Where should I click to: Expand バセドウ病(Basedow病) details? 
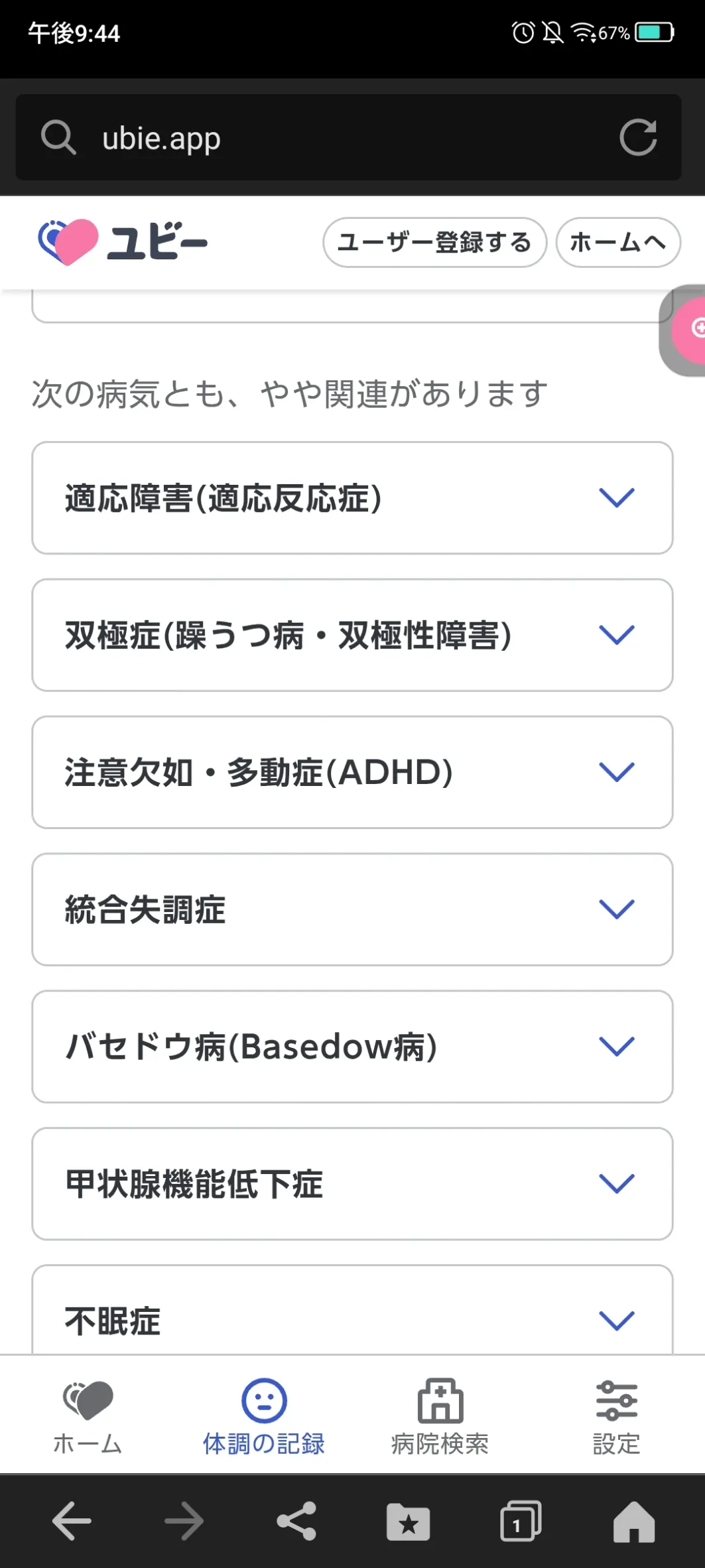coord(352,1047)
